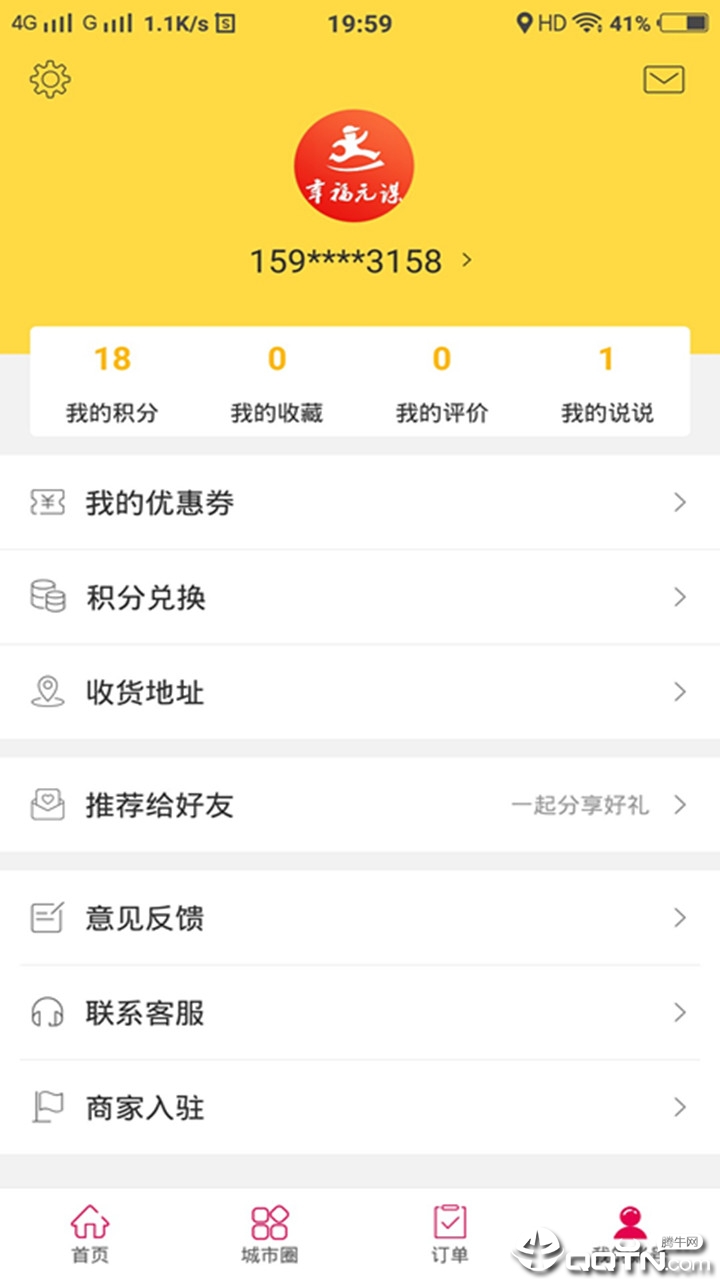Open account details for 159****3158
720x1280 pixels.
[x=361, y=261]
